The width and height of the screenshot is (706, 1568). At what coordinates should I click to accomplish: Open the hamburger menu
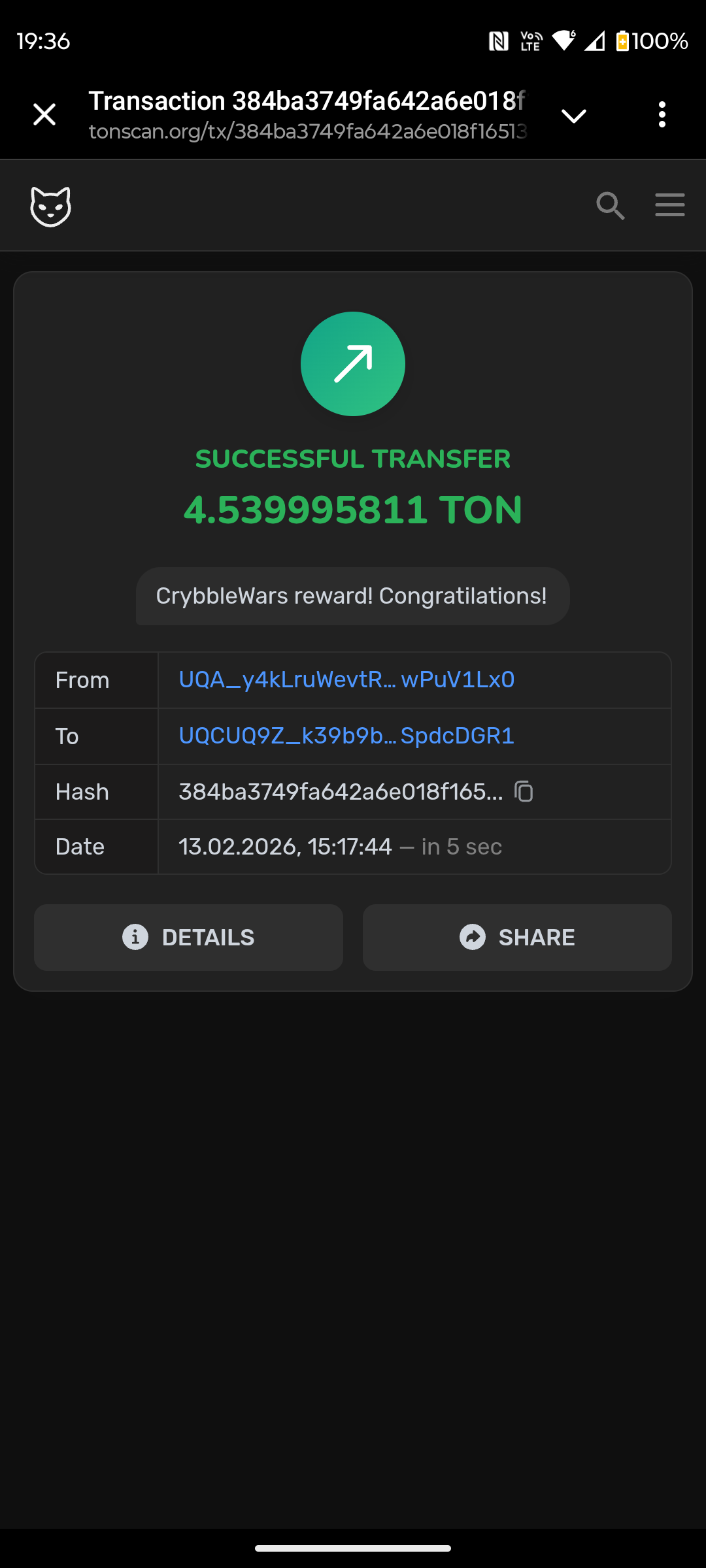(x=670, y=205)
